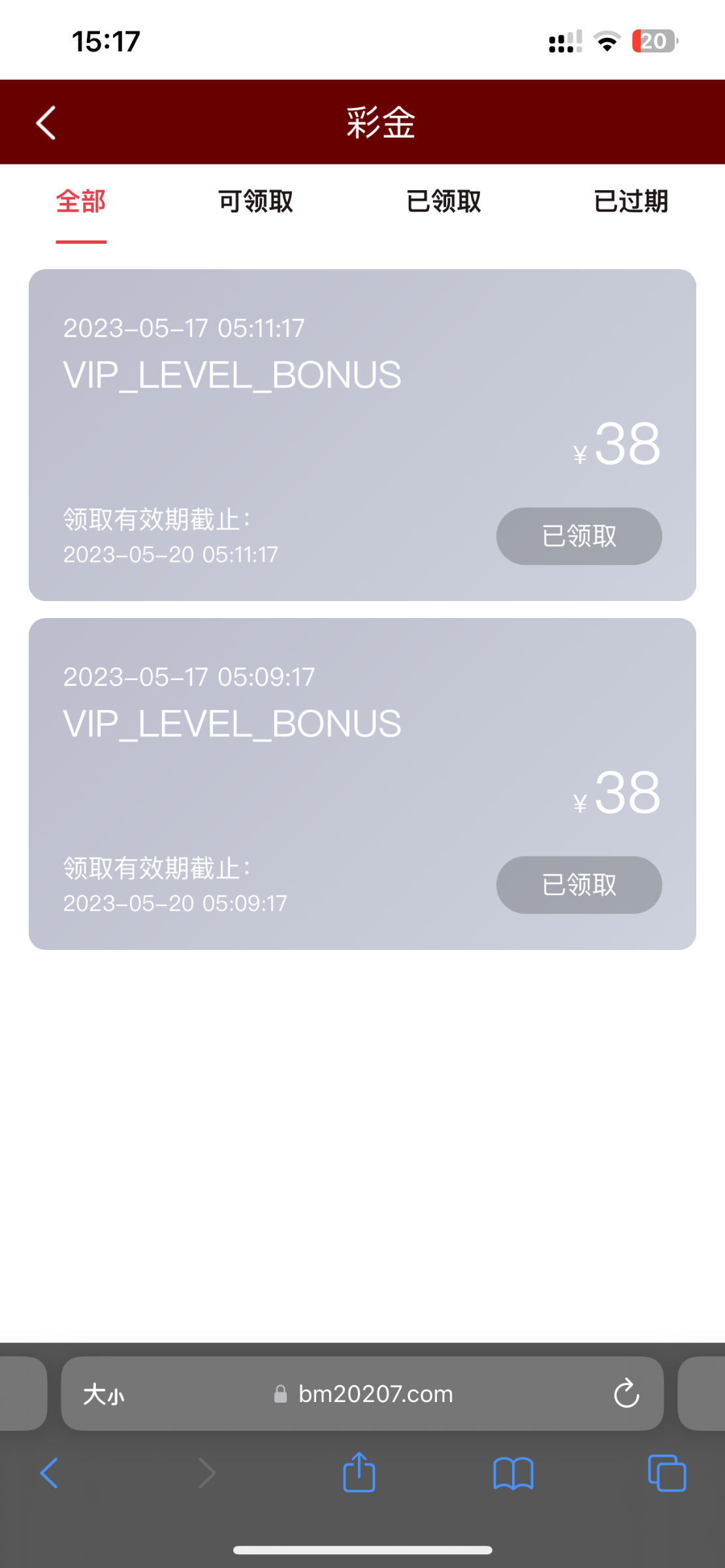
Task: Tap 已领取 on the 05:11:17 bonus card
Action: (579, 536)
